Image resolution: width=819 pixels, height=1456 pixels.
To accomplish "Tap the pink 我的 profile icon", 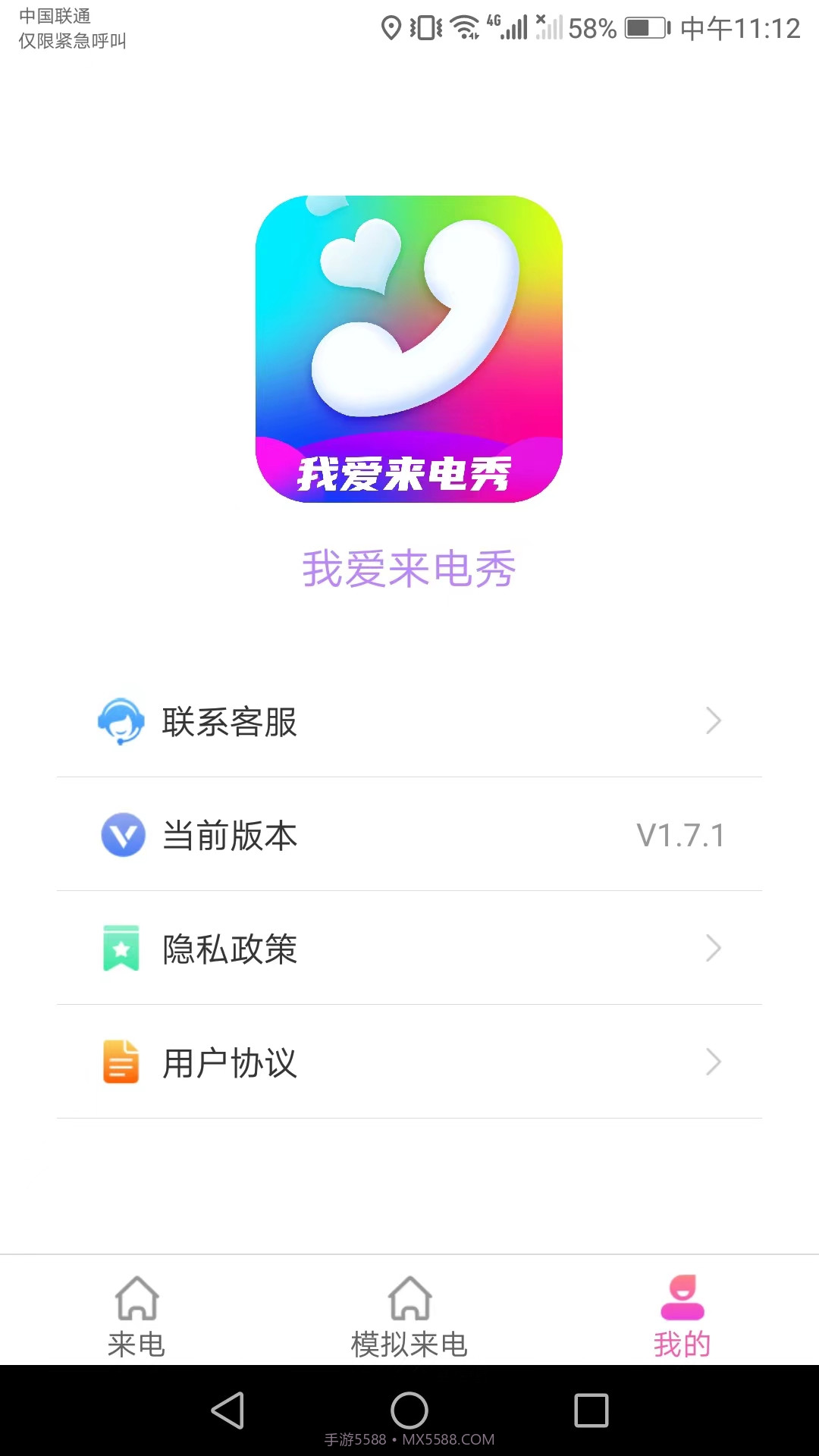I will [x=681, y=1289].
